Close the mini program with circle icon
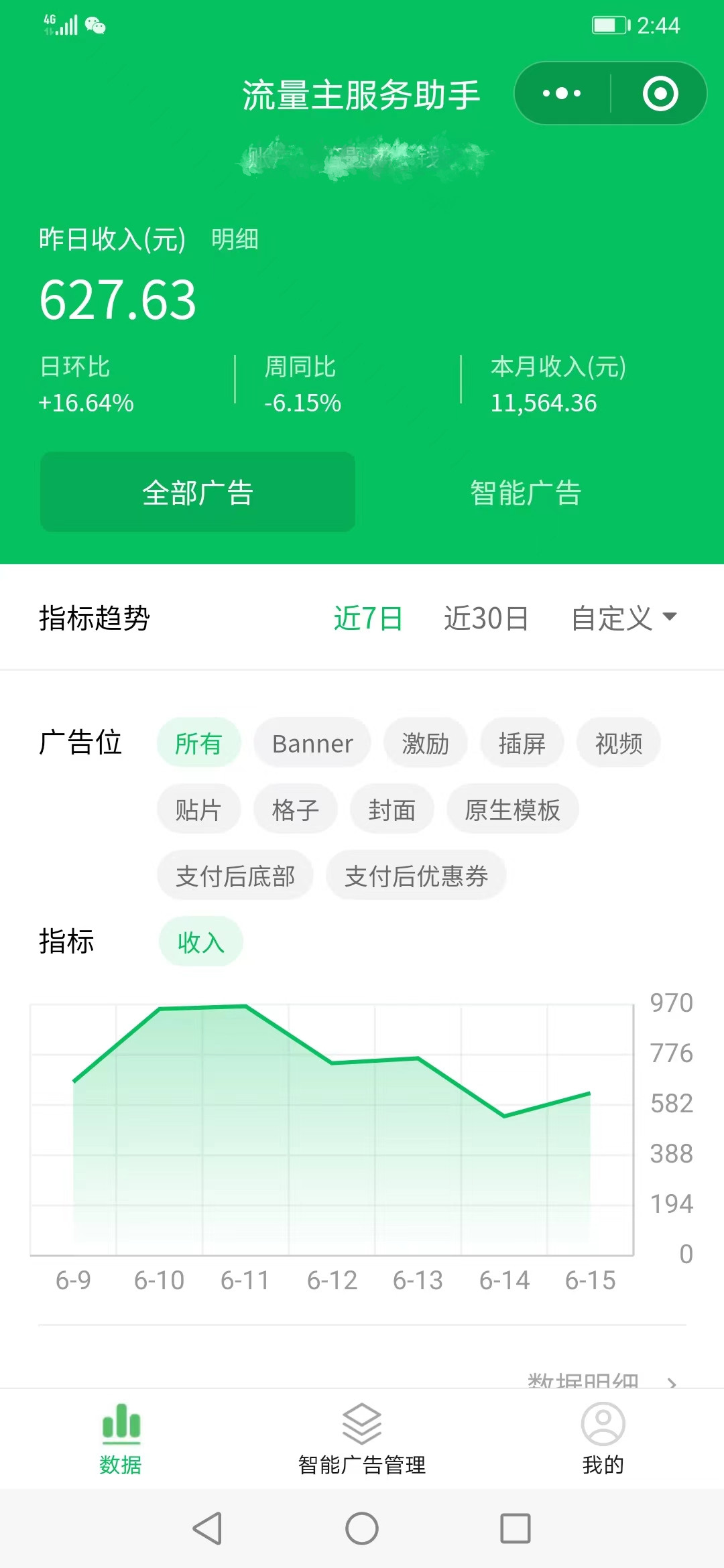 660,93
